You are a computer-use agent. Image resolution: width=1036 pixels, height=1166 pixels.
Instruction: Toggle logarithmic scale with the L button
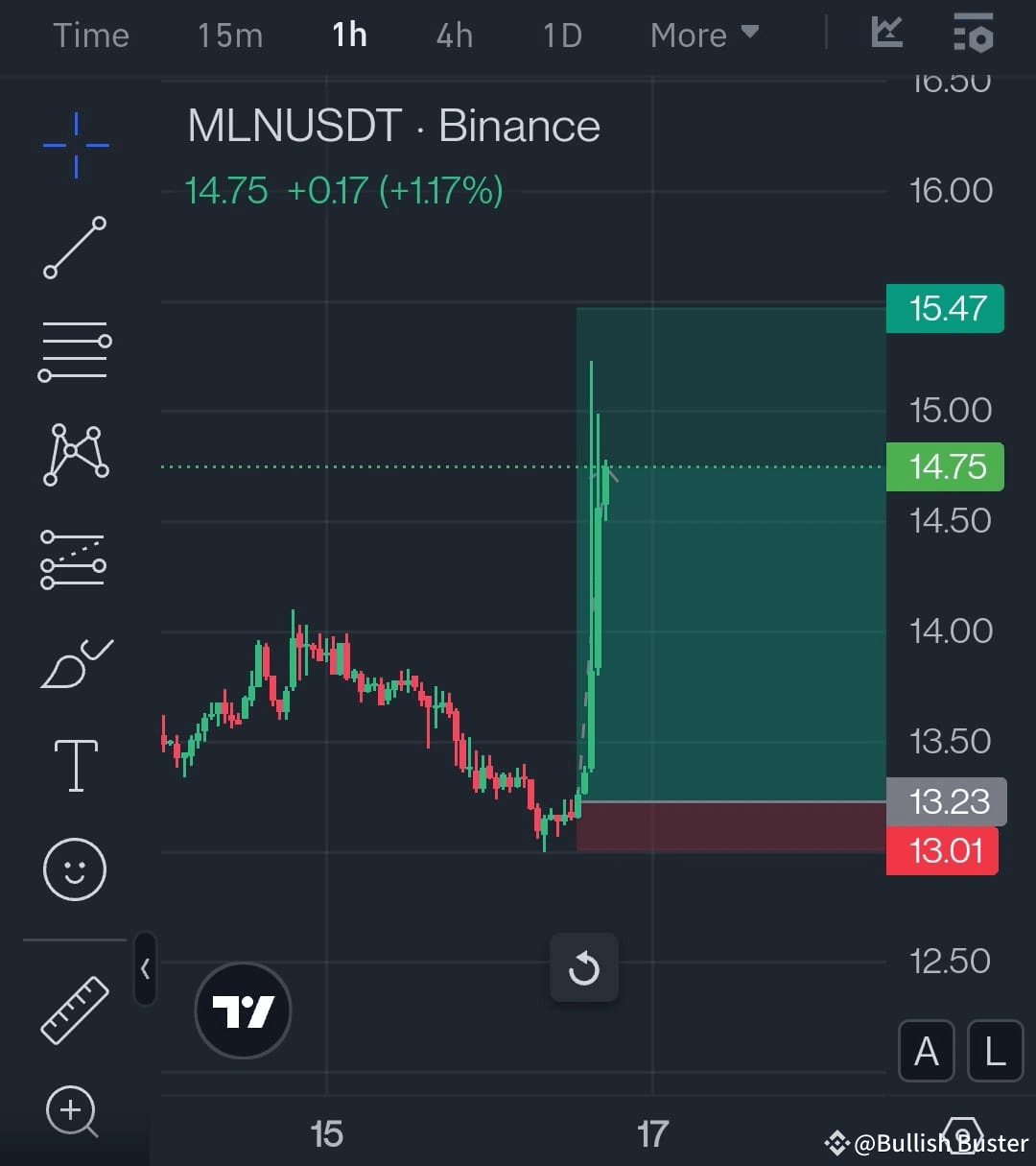coord(995,1051)
